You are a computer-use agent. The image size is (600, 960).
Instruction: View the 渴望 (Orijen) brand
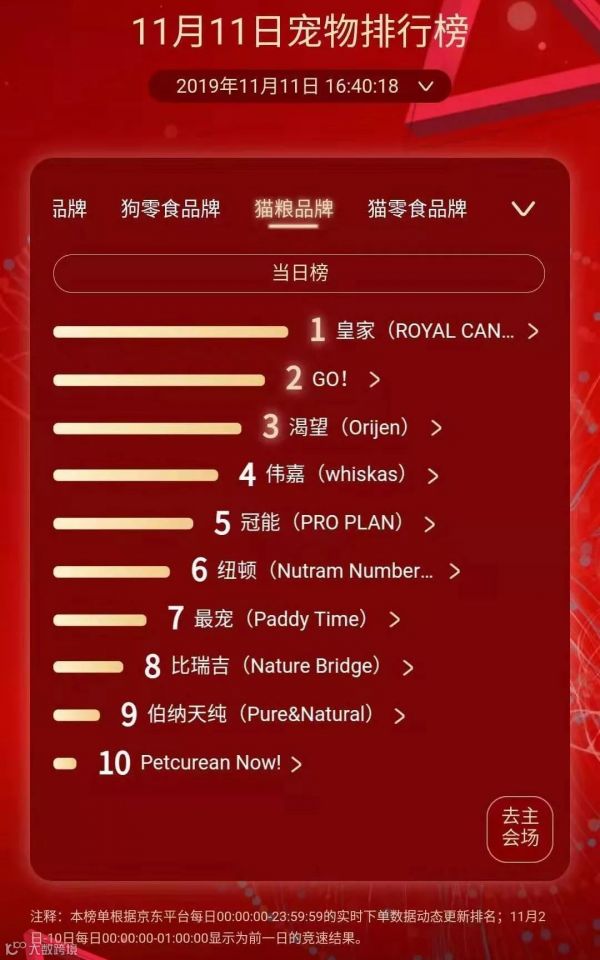364,427
